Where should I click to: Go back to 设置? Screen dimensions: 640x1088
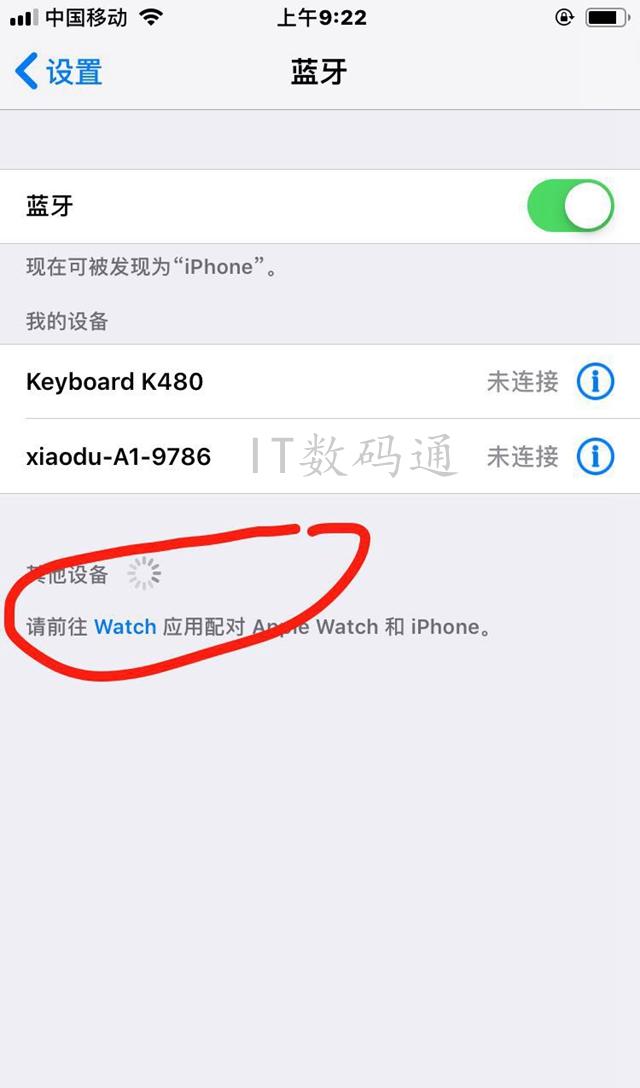60,73
